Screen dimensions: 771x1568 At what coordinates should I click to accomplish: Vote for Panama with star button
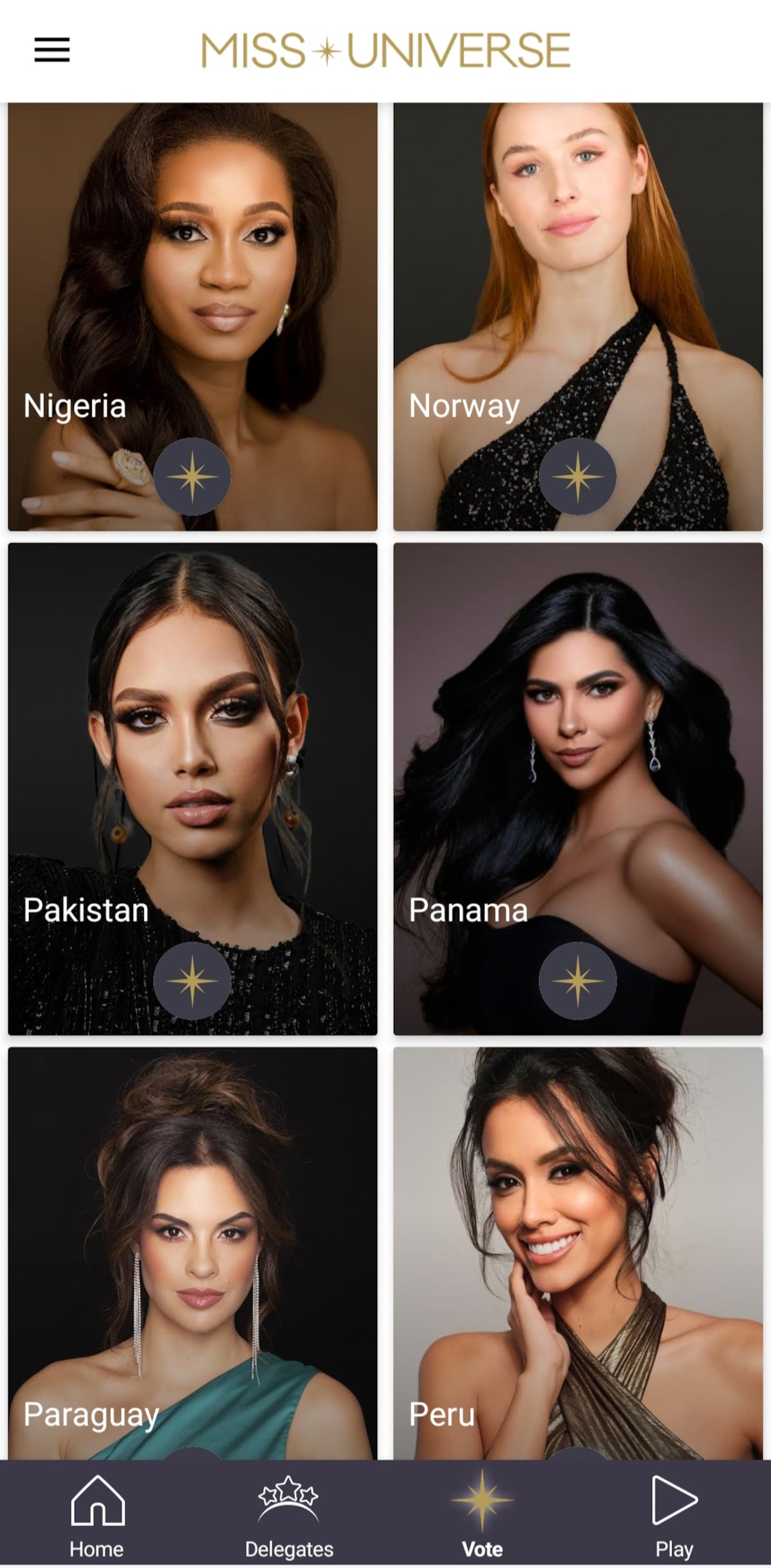pos(577,980)
